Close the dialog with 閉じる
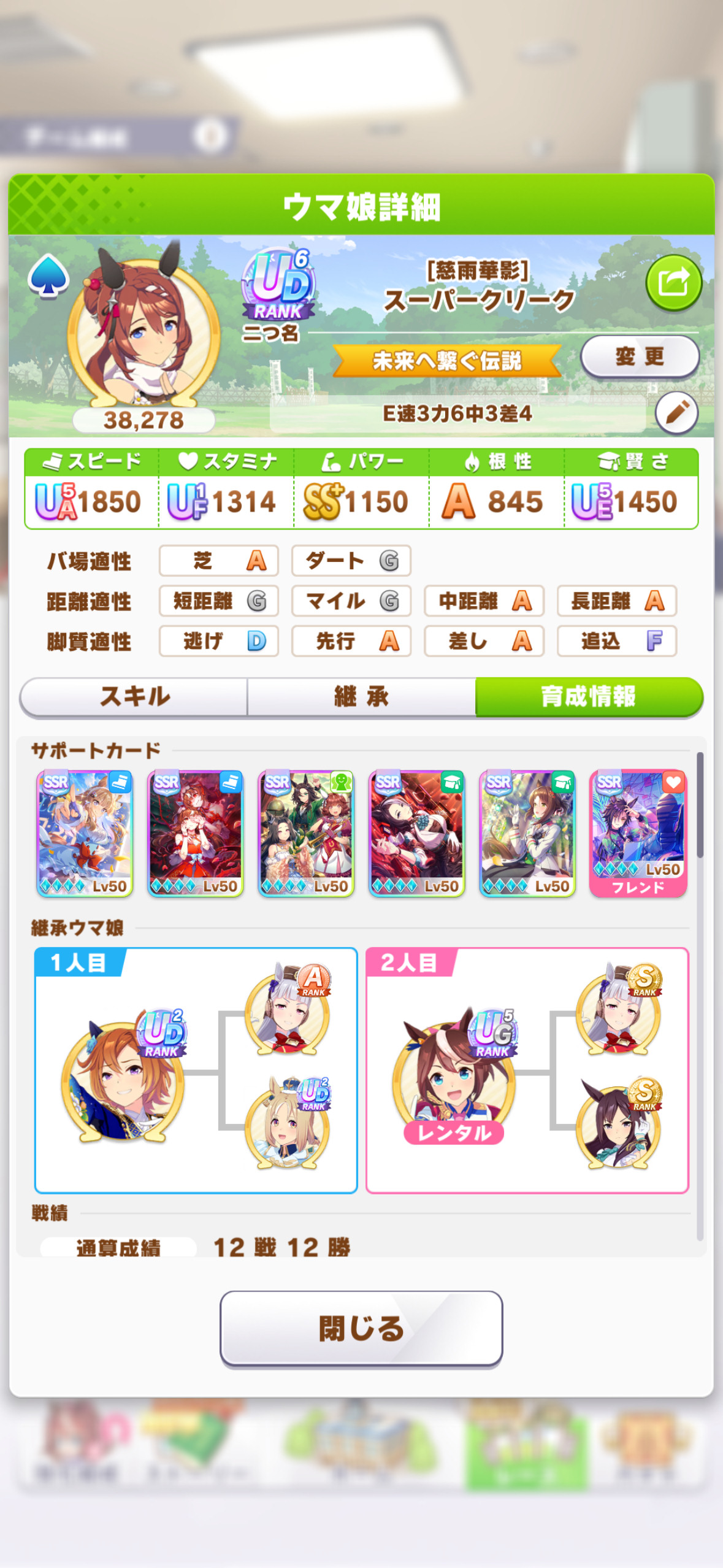The height and width of the screenshot is (1568, 723). click(361, 1329)
